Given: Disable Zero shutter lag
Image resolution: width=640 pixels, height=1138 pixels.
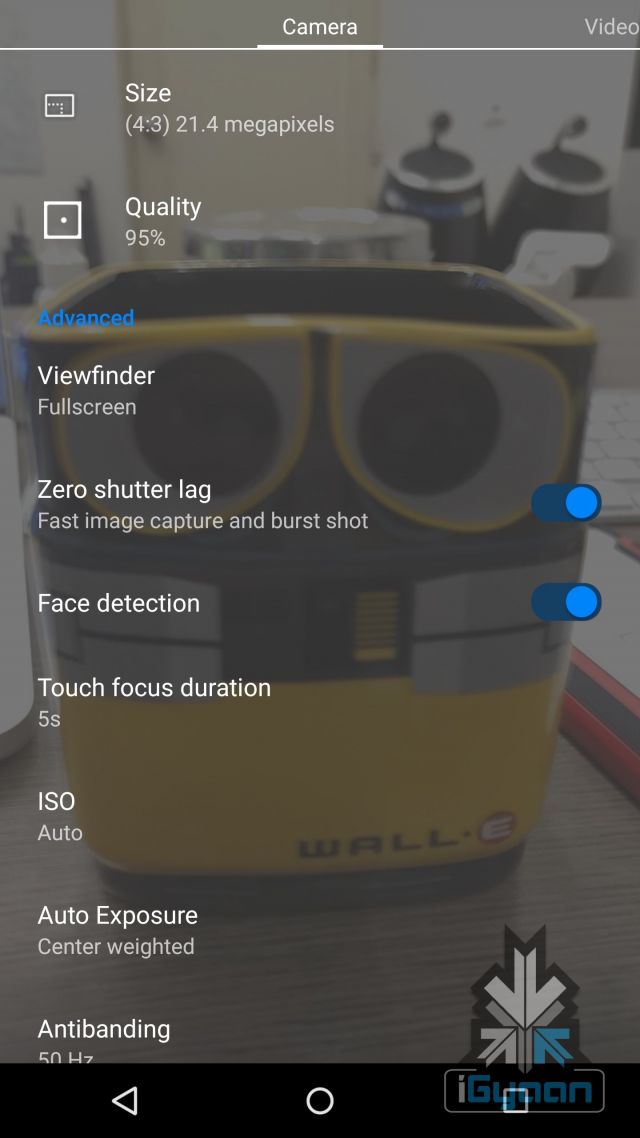Looking at the screenshot, I should coord(566,503).
